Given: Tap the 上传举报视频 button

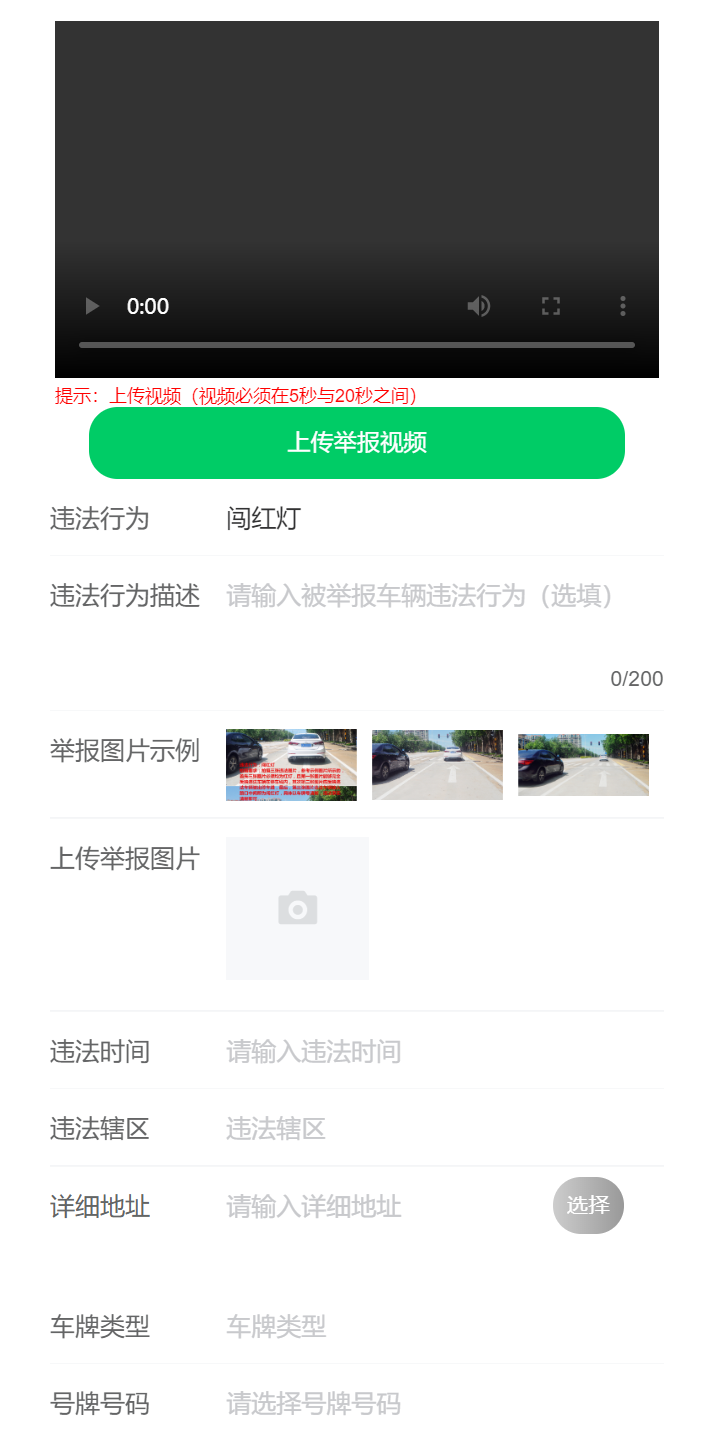Looking at the screenshot, I should [357, 443].
